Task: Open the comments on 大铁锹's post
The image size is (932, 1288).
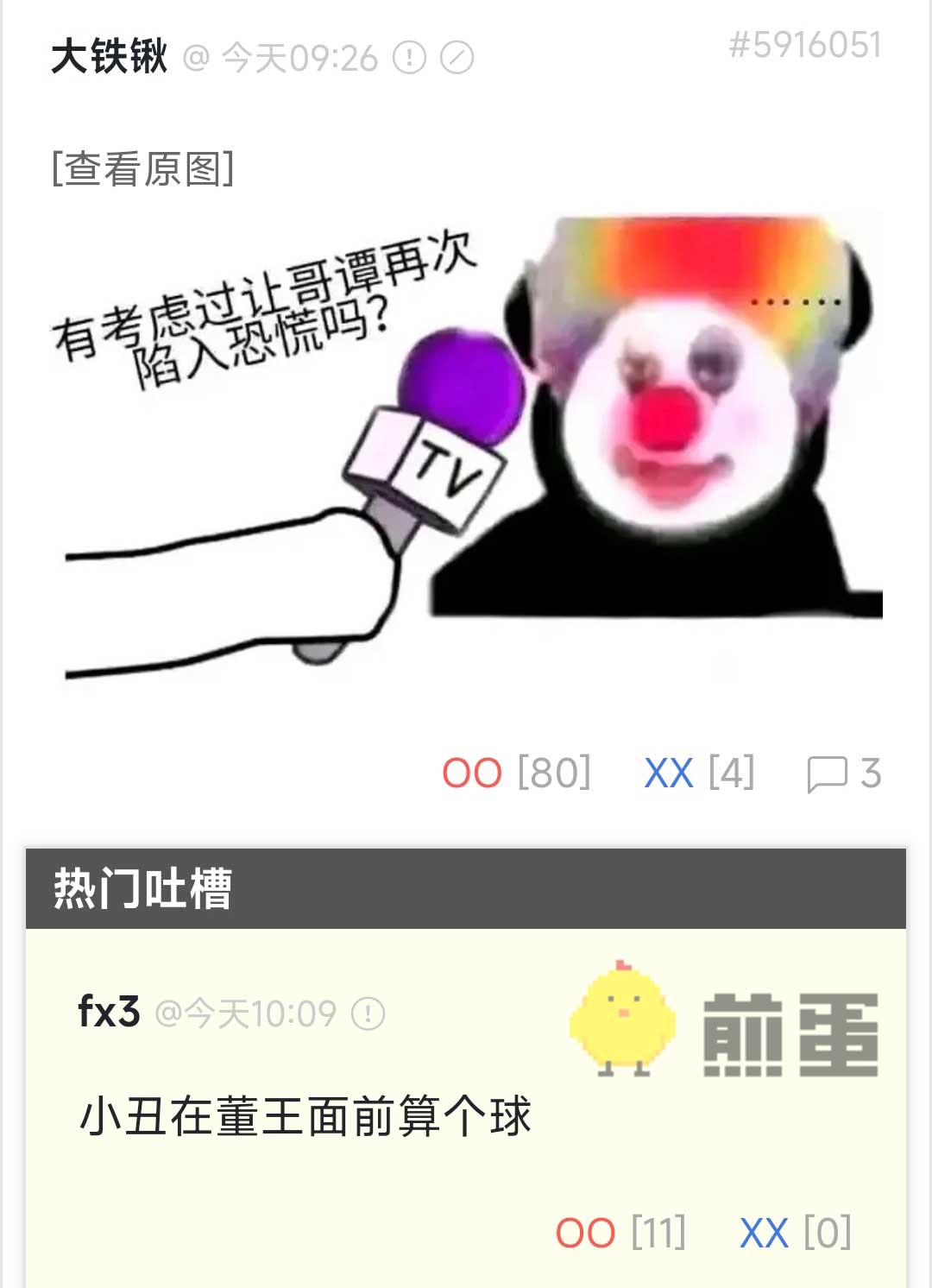Action: pos(843,773)
